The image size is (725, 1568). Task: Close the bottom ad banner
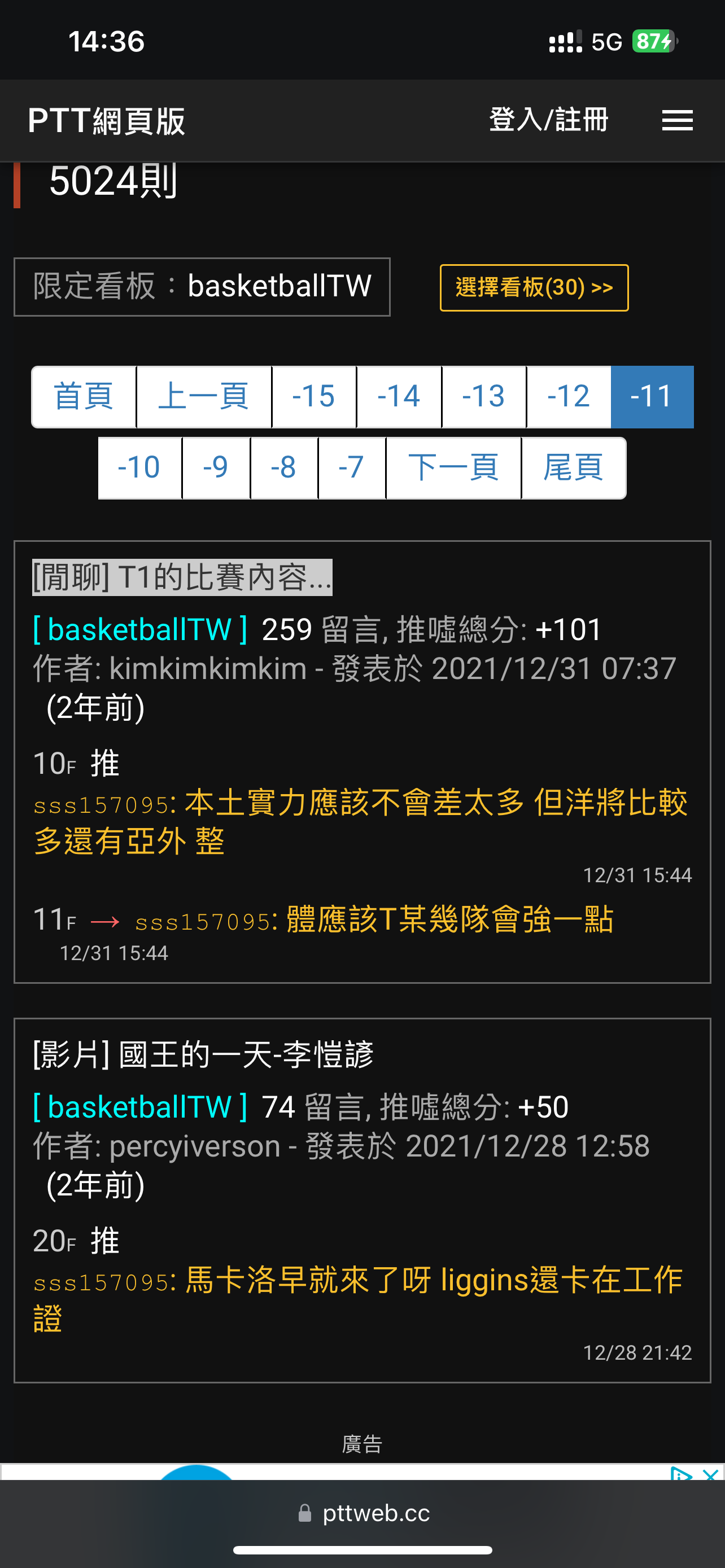710,1475
